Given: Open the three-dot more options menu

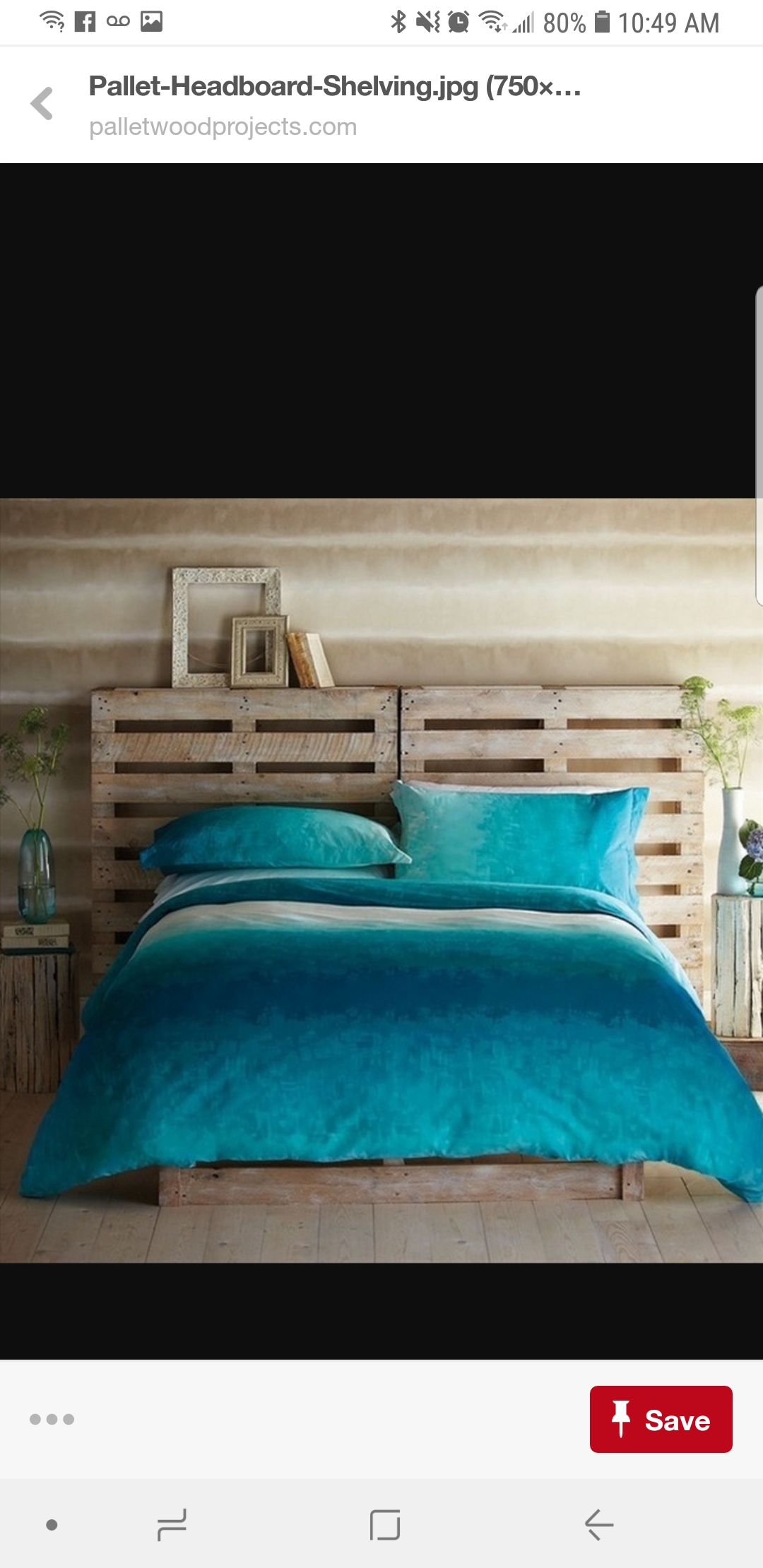Looking at the screenshot, I should tap(52, 1419).
